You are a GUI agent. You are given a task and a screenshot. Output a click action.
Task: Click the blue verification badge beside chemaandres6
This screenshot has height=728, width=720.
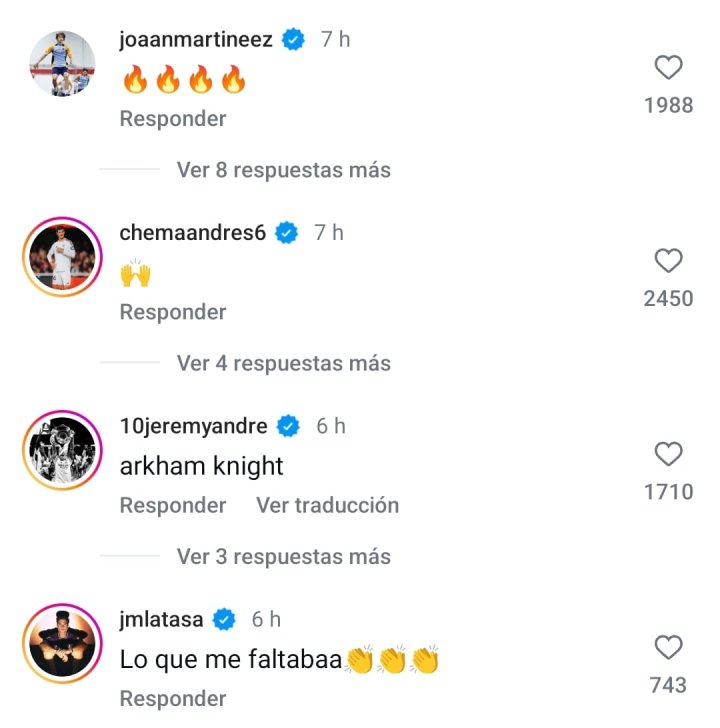tap(285, 232)
